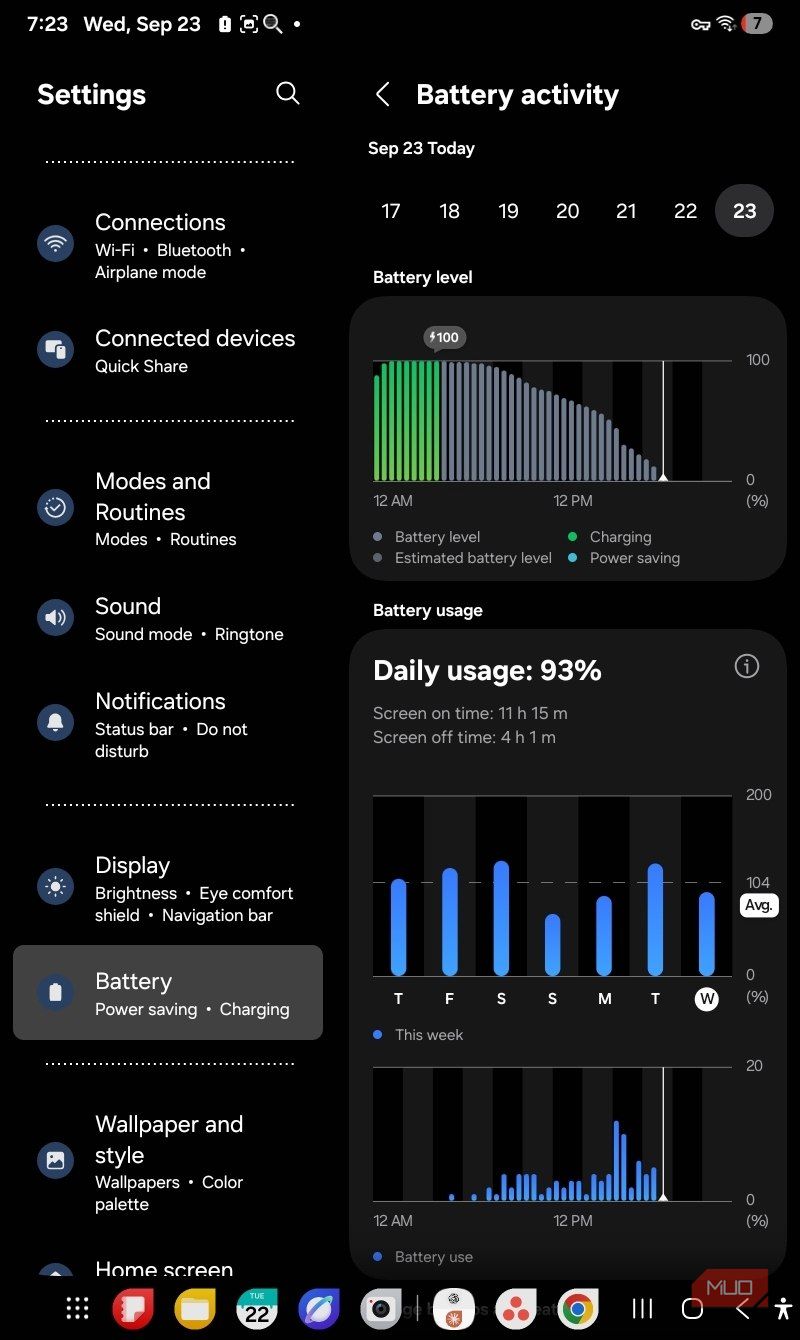The width and height of the screenshot is (800, 1340).
Task: Open Sound settings
Action: (168, 619)
